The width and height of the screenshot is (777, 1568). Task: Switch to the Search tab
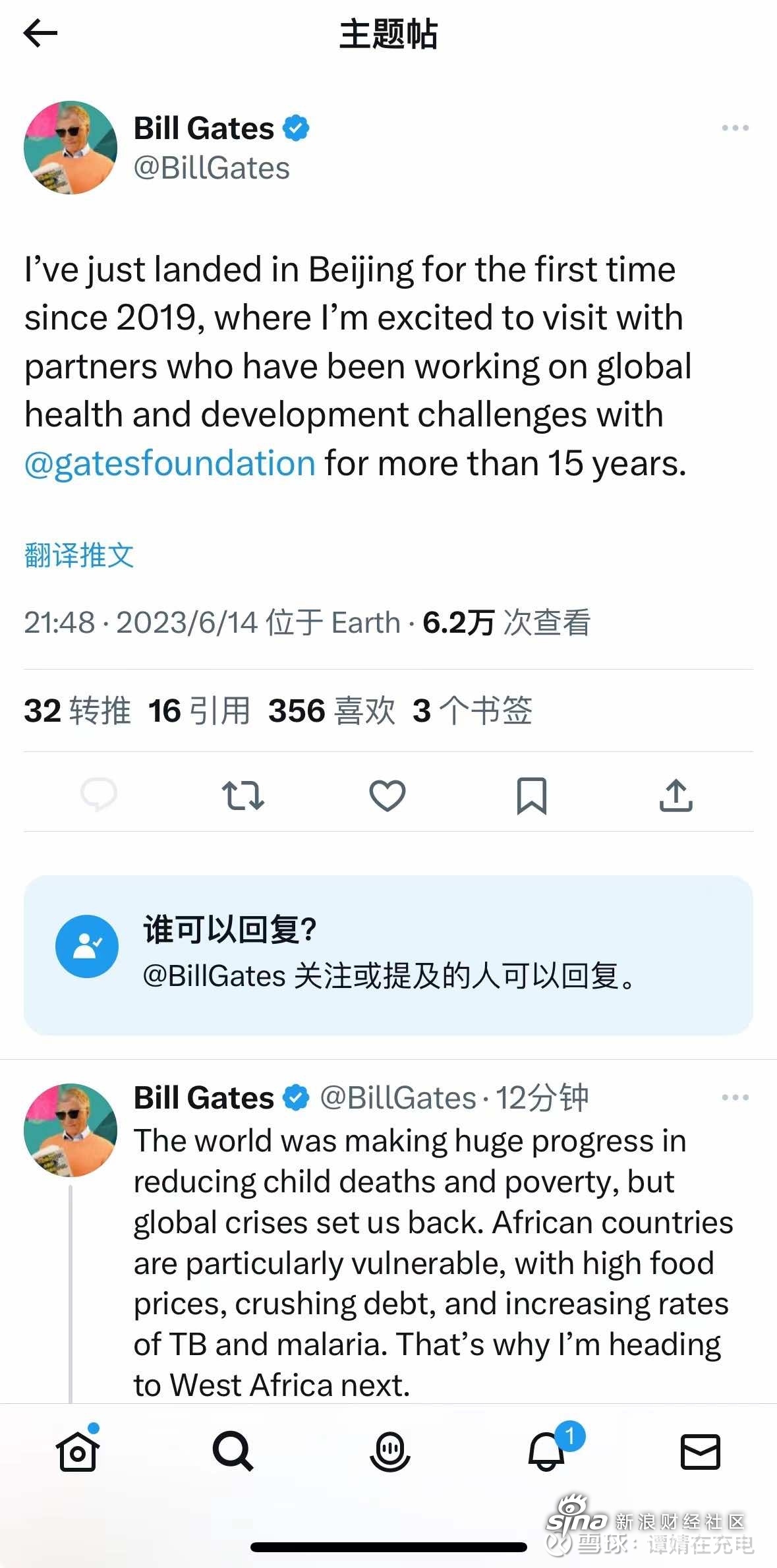[233, 1452]
